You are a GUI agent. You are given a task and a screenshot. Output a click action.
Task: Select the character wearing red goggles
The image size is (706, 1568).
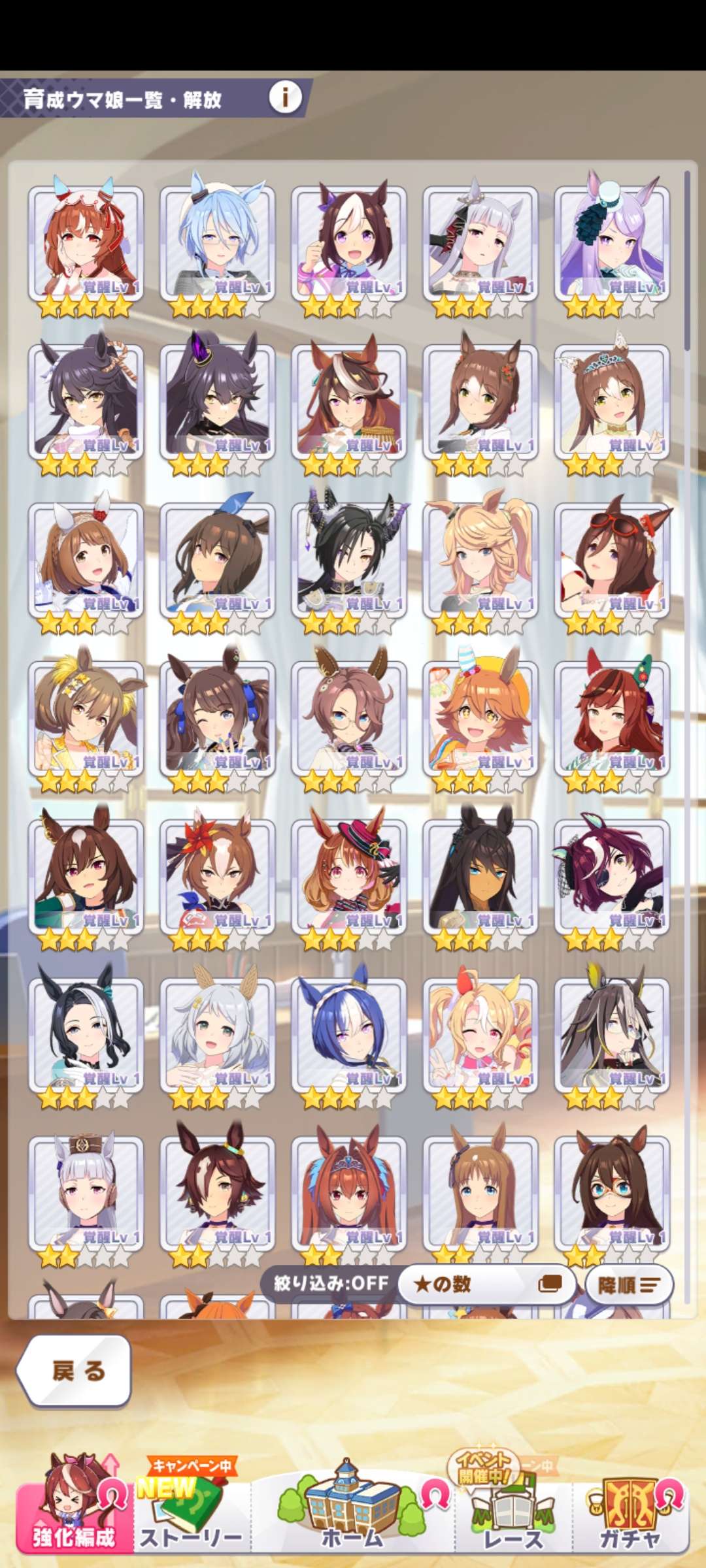(x=612, y=562)
